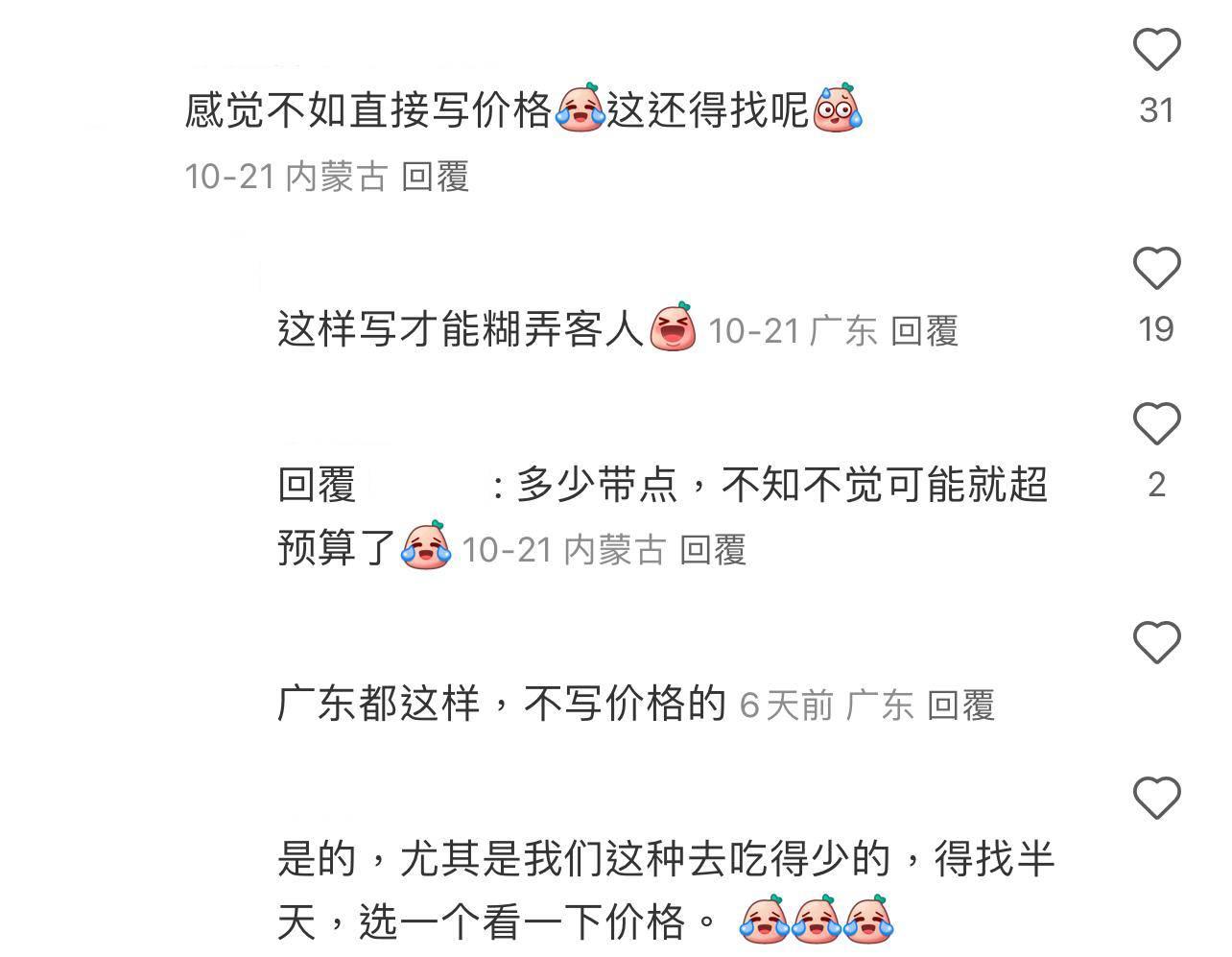1232x957 pixels.
Task: Reply to '这样写才能糊弄客人' comment
Action: click(924, 331)
